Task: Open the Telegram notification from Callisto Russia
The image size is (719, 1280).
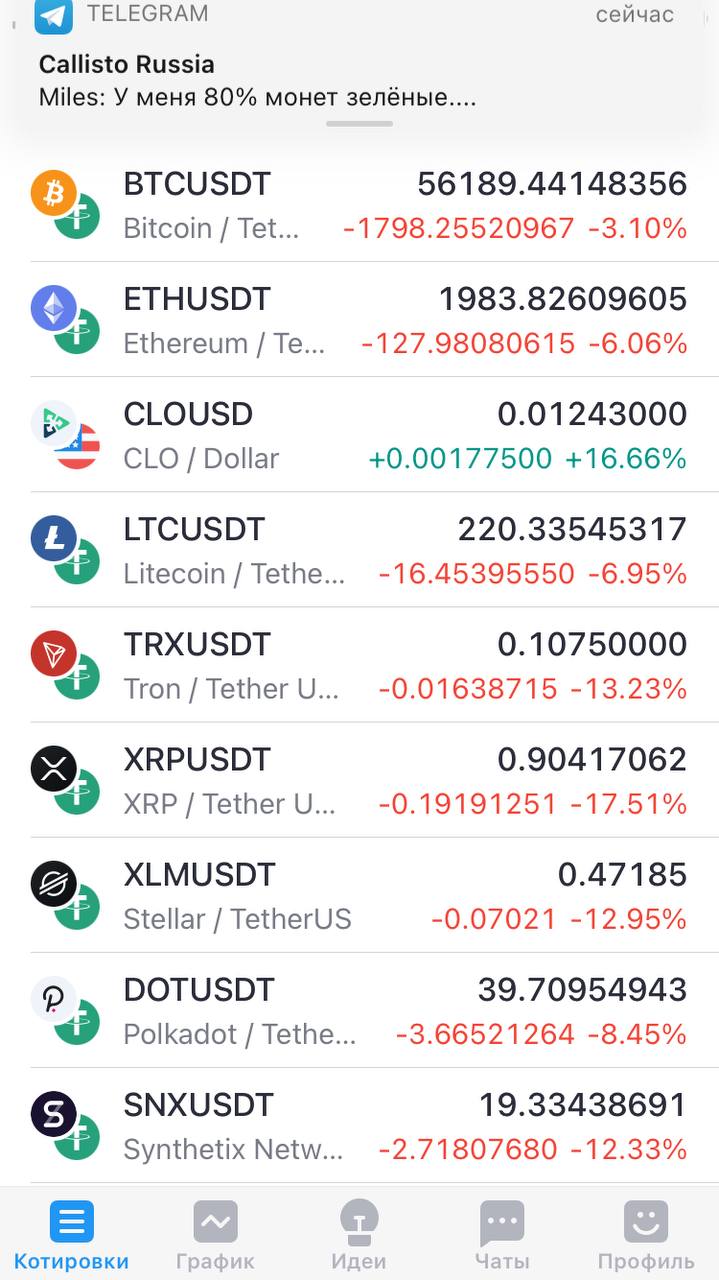Action: coord(359,66)
